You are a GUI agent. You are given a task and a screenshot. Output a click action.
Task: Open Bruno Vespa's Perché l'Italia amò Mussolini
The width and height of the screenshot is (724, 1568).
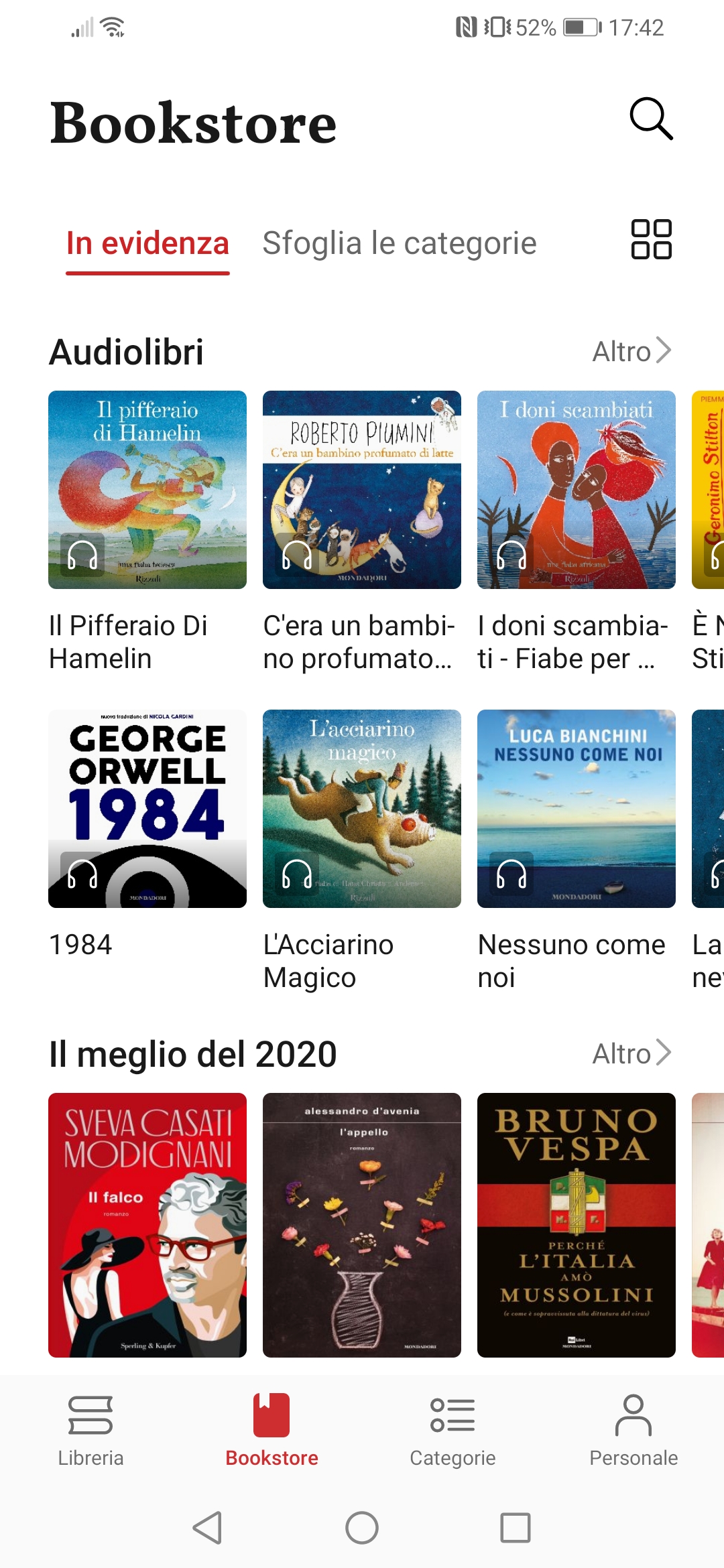(577, 1225)
